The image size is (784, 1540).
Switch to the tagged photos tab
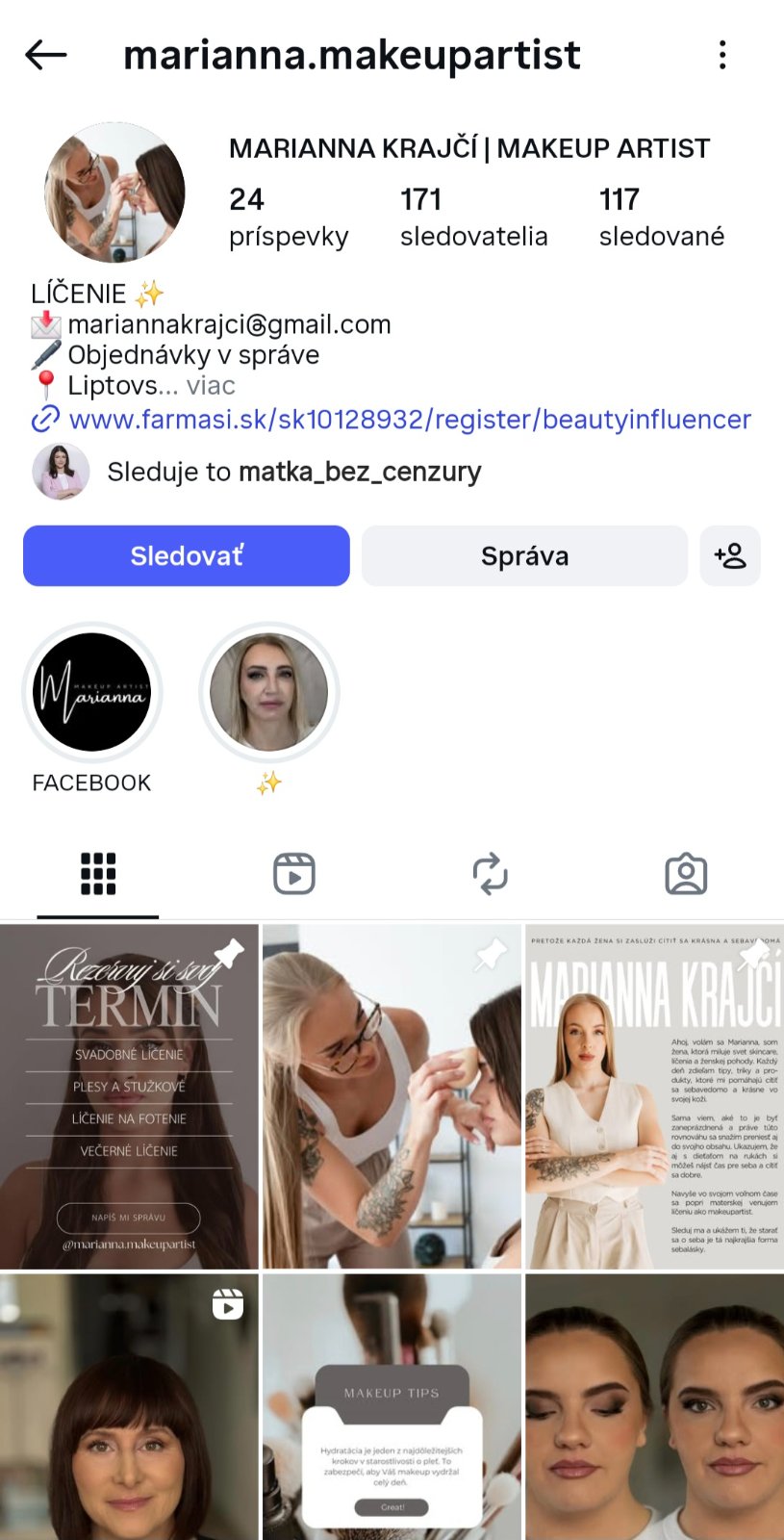tap(686, 874)
